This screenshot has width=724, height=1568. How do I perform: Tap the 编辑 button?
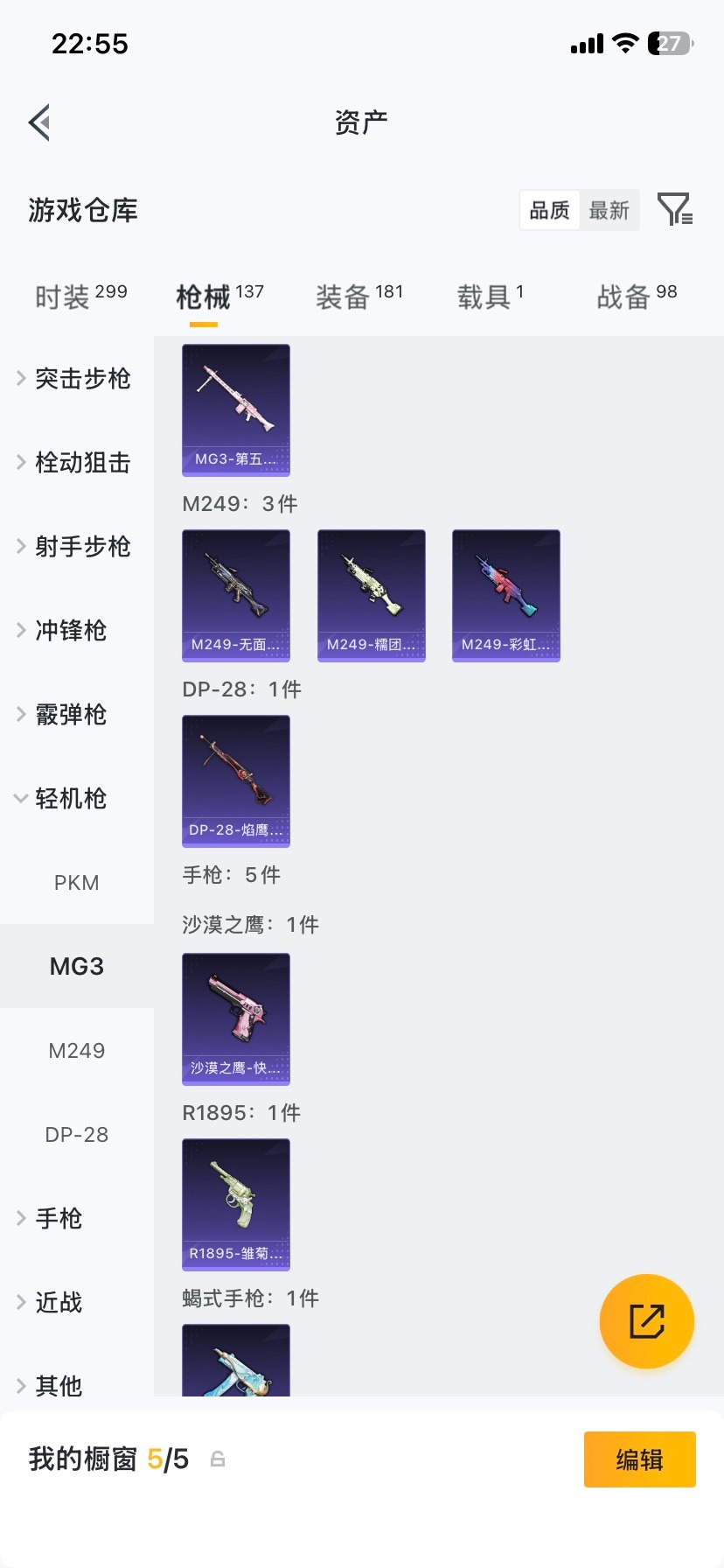pos(639,1459)
